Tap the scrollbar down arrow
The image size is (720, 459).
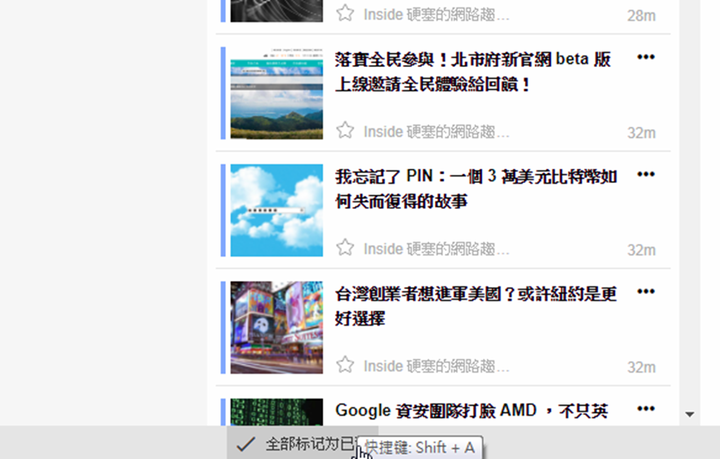point(689,414)
